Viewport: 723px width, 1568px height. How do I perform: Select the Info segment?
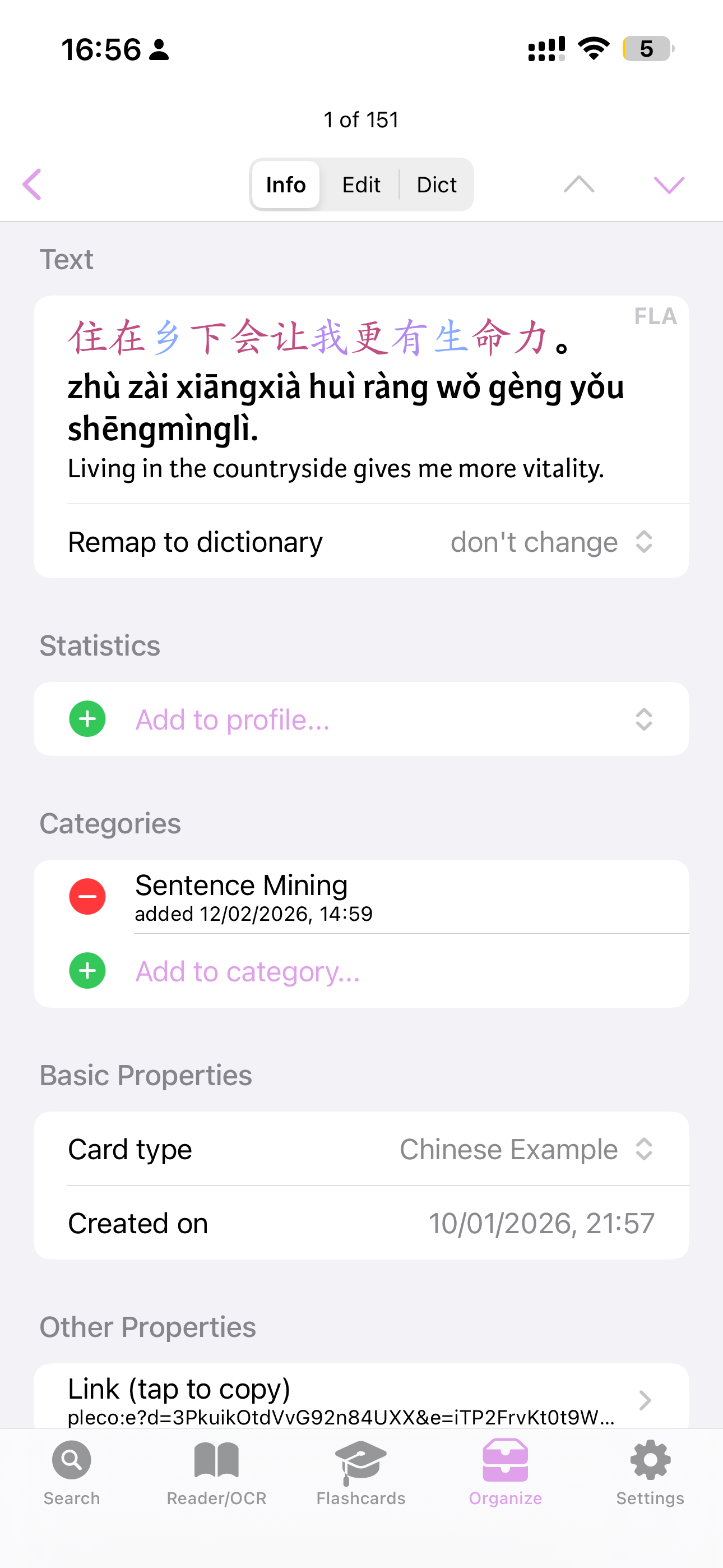point(285,185)
